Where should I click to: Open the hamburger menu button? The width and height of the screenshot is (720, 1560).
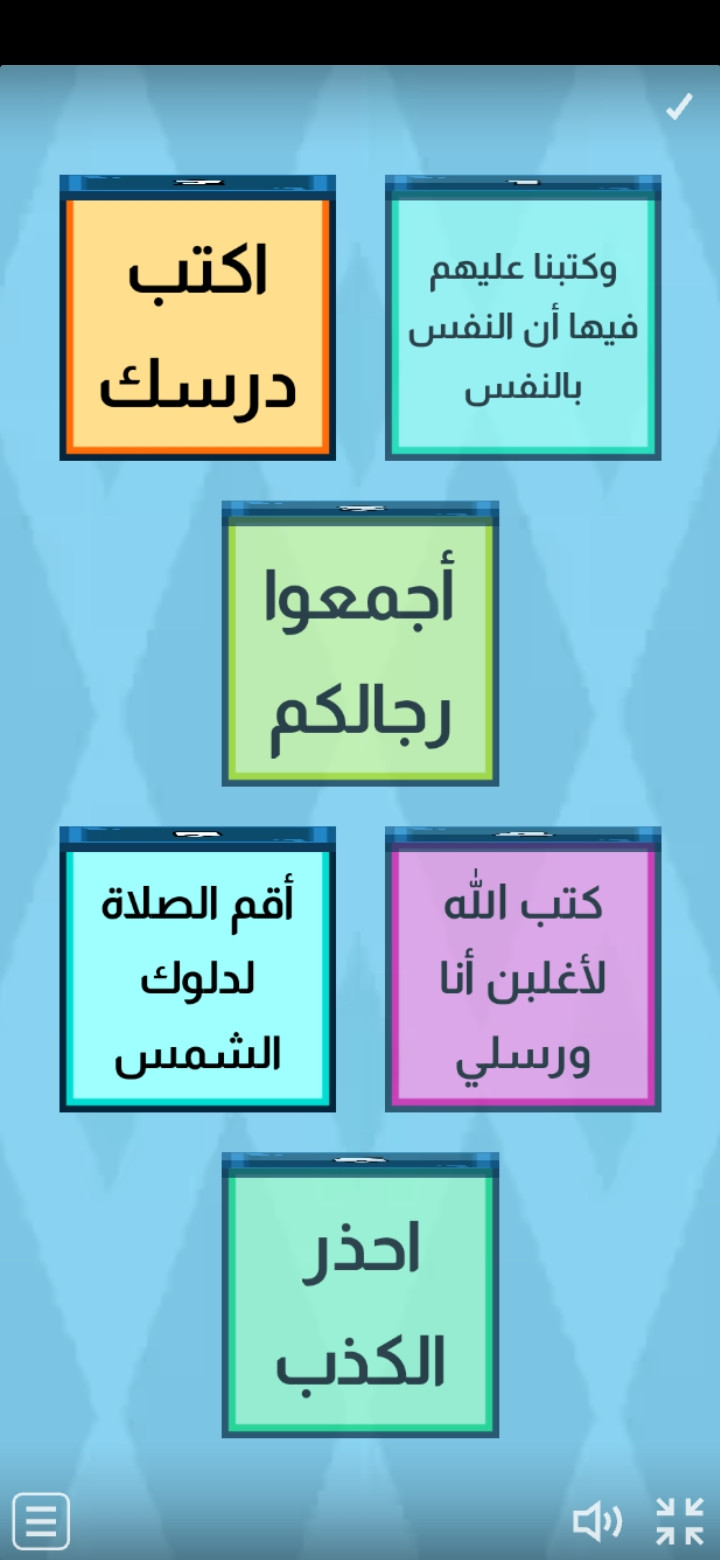[x=41, y=1521]
